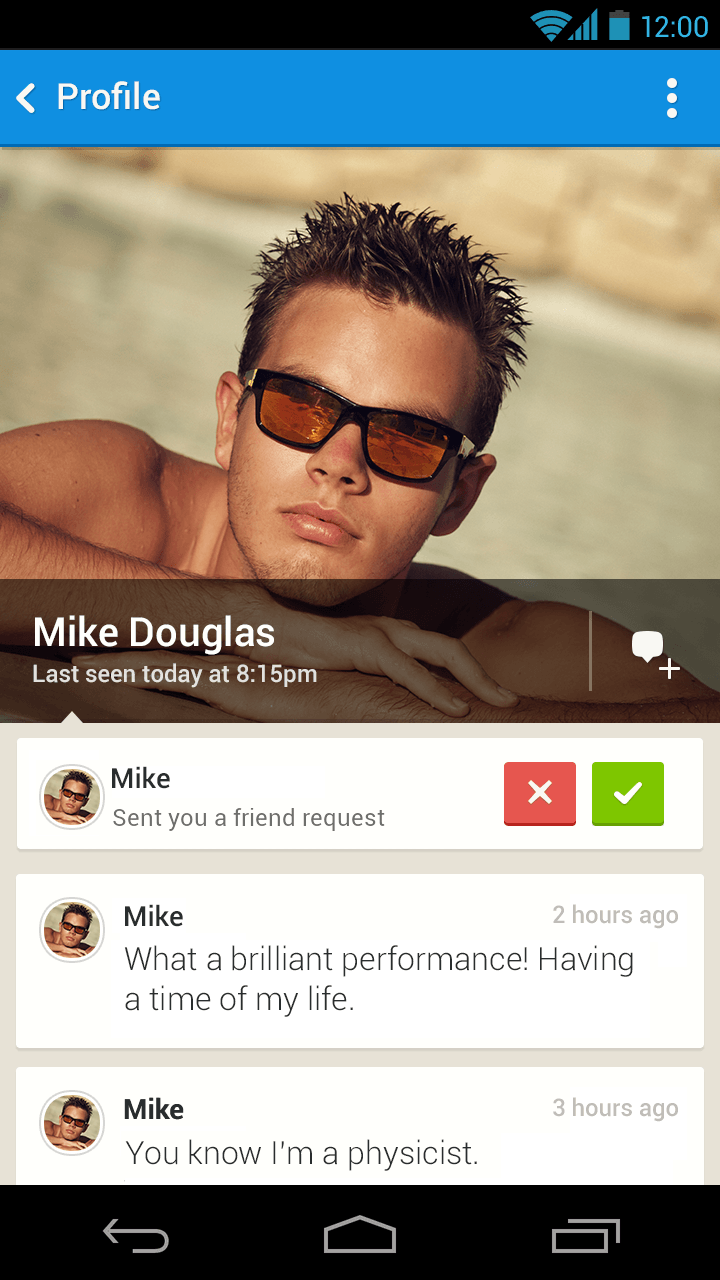
Task: Decline Mike's friend request
Action: [x=540, y=793]
